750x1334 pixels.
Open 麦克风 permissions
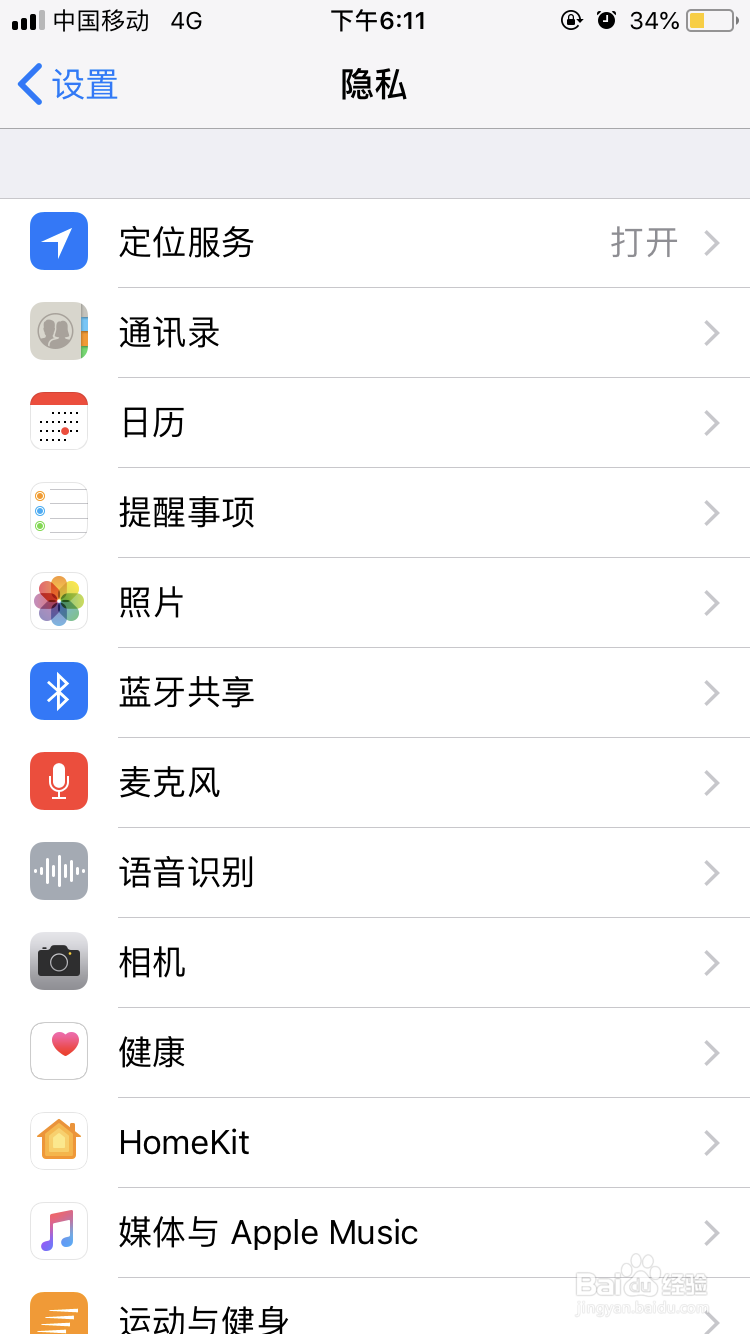[x=375, y=783]
